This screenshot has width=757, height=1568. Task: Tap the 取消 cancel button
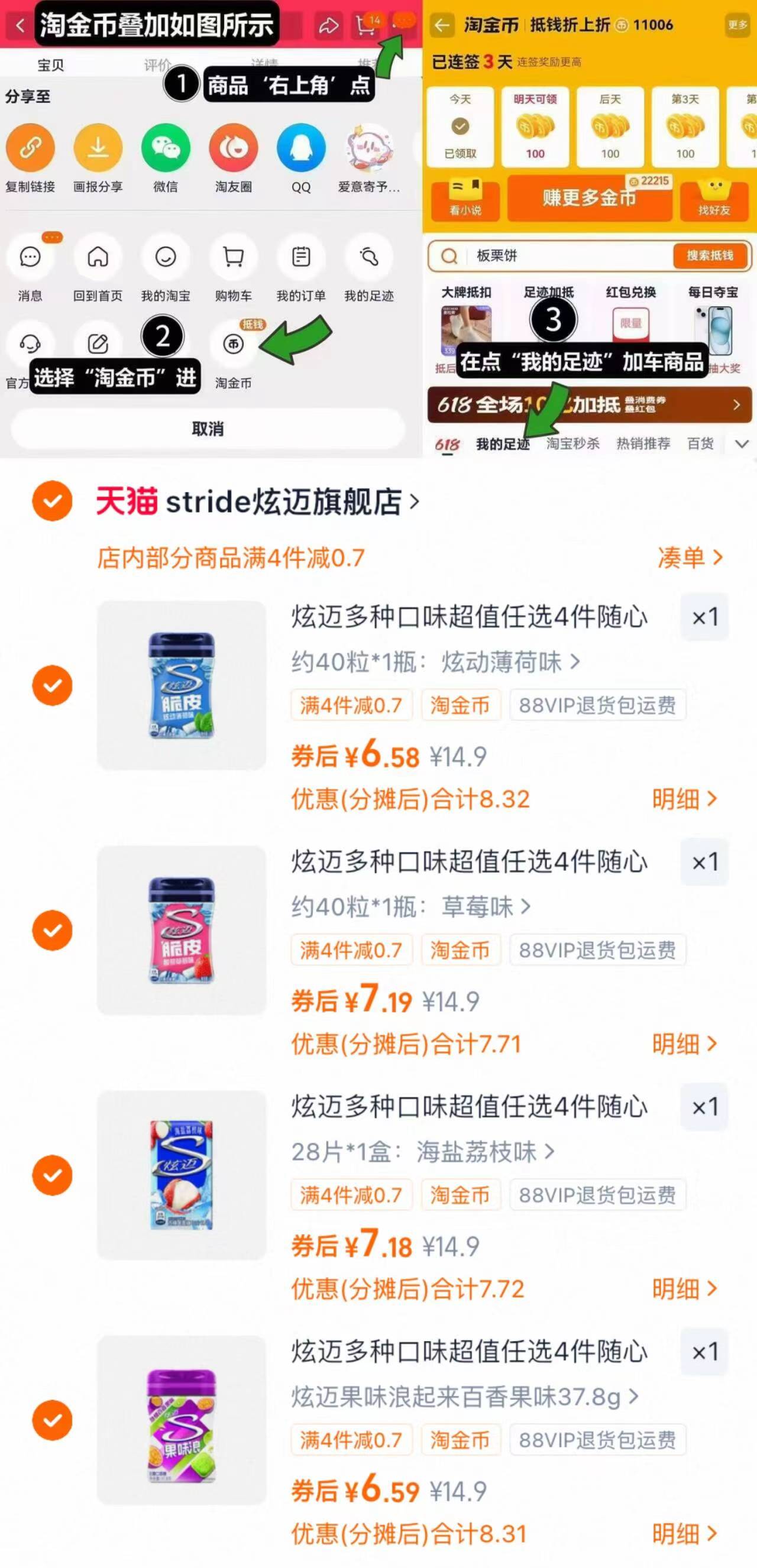pos(206,429)
